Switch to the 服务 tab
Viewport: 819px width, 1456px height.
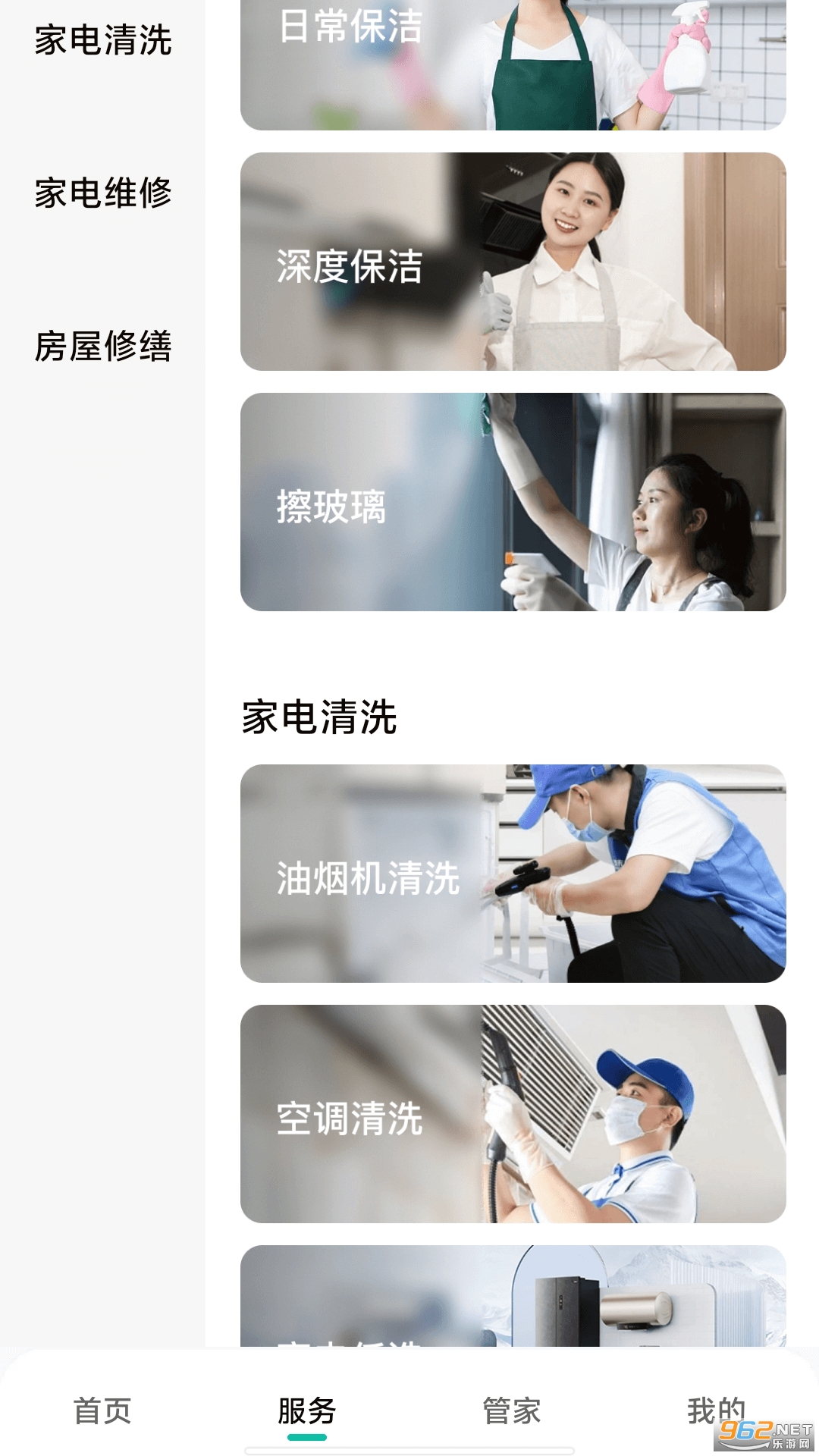[307, 1411]
